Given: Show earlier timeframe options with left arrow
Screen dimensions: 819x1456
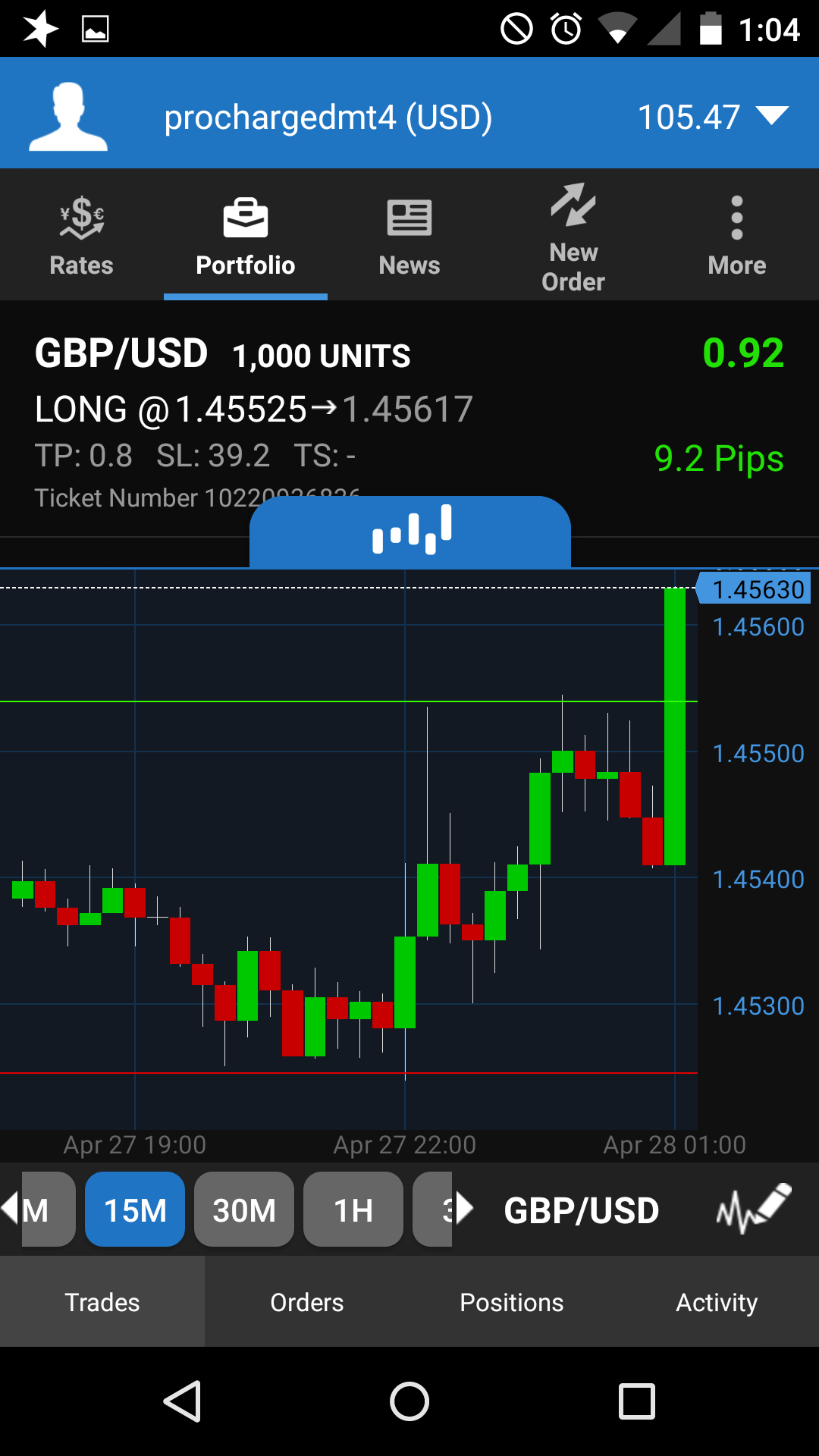Looking at the screenshot, I should (x=10, y=1209).
